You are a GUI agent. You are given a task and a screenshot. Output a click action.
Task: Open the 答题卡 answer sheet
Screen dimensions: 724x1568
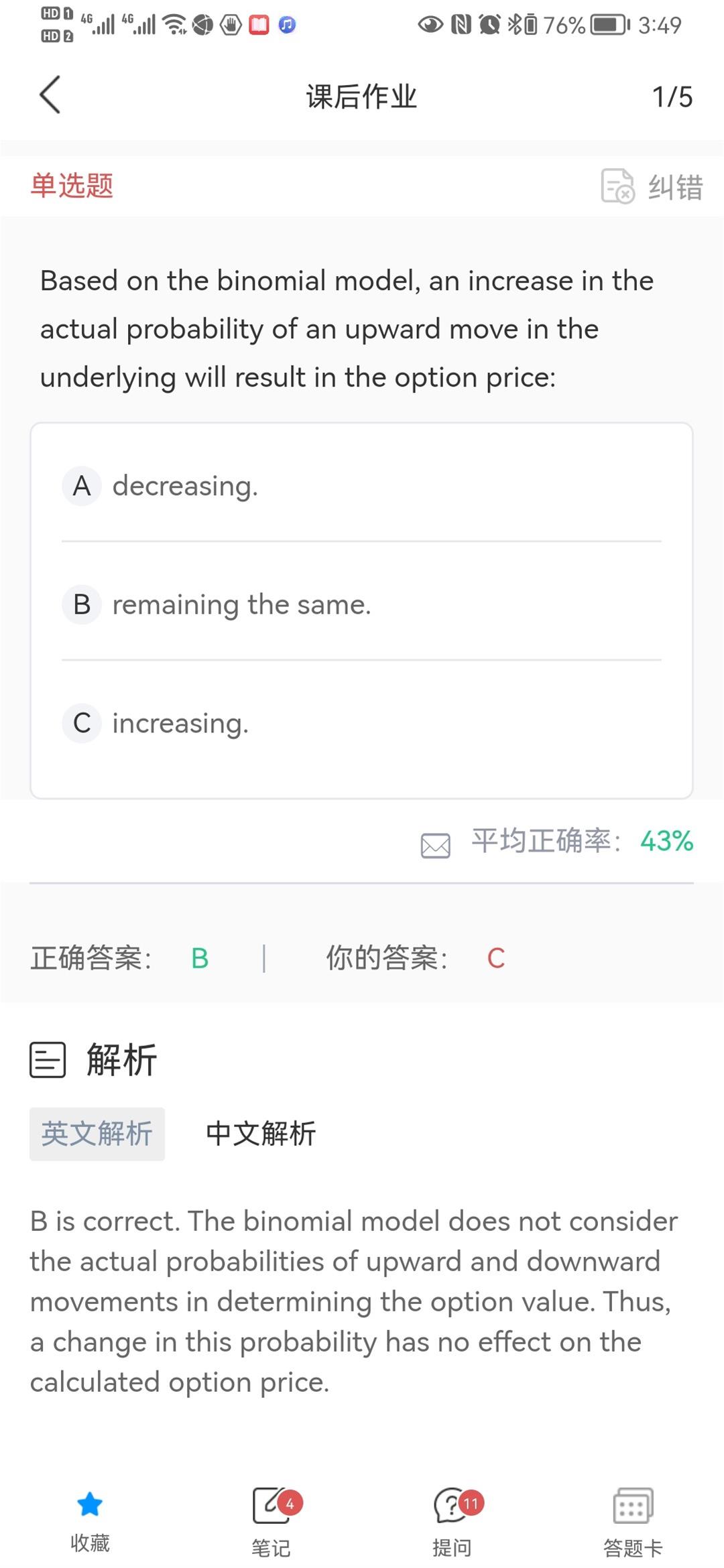tap(633, 1521)
